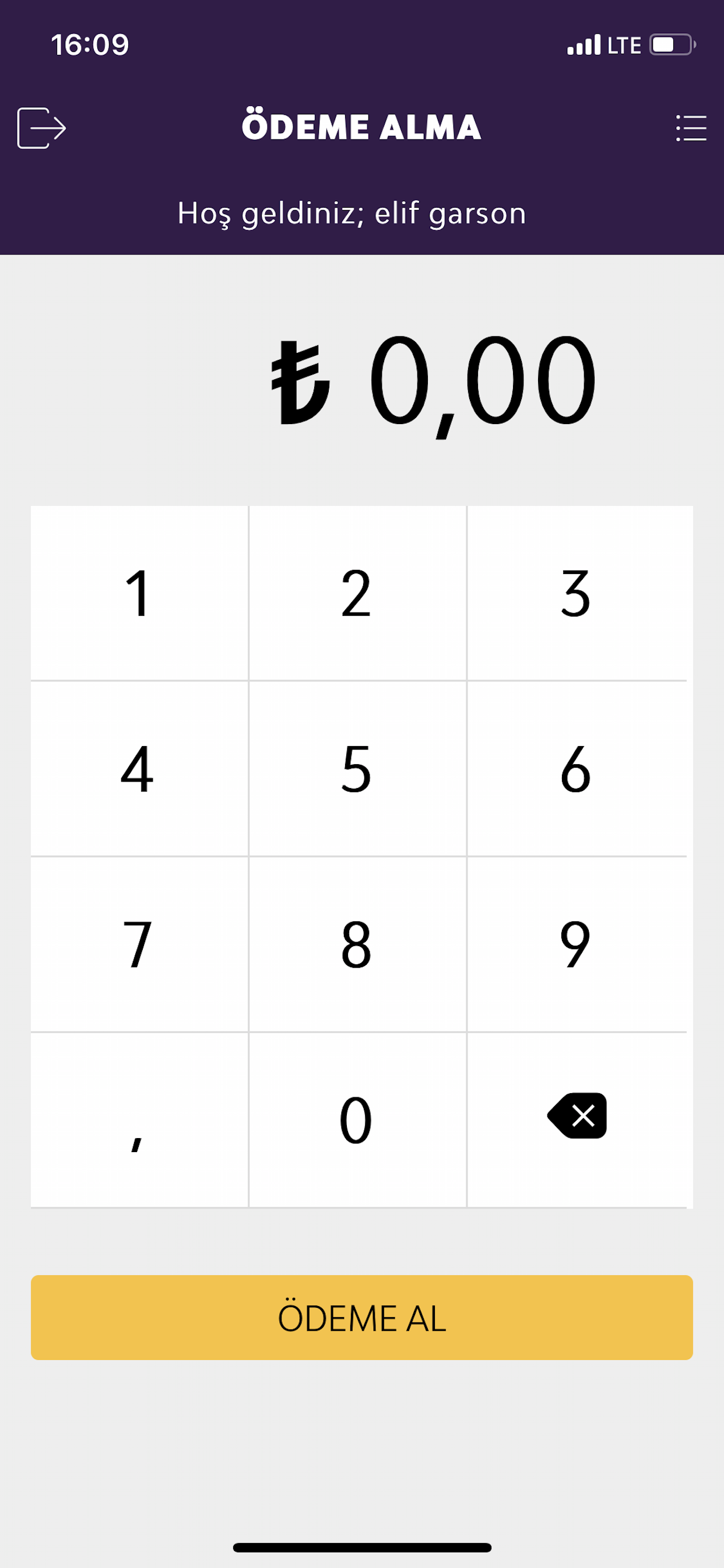Open the list menu icon
This screenshot has width=724, height=1568.
pos(691,128)
